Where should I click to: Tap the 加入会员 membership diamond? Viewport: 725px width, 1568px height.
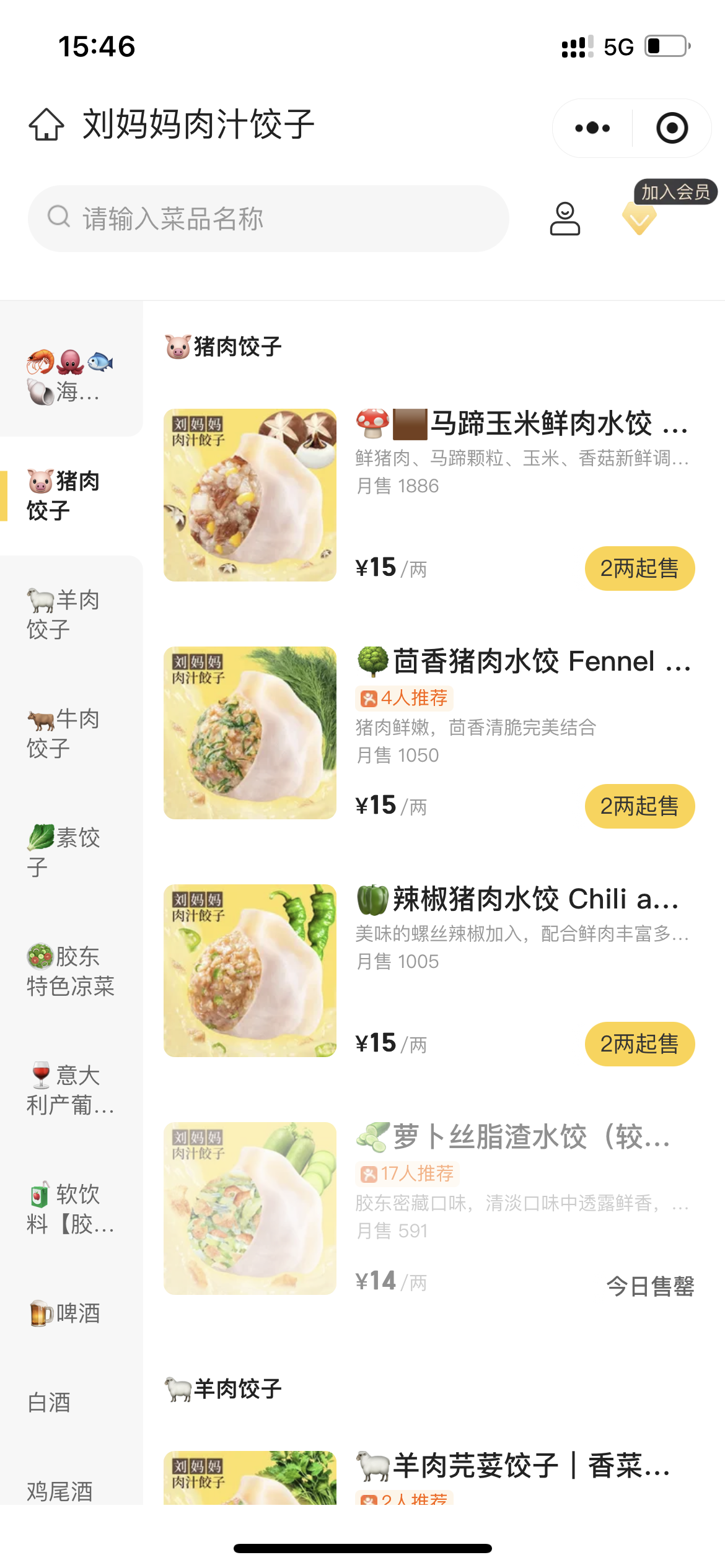click(x=639, y=218)
